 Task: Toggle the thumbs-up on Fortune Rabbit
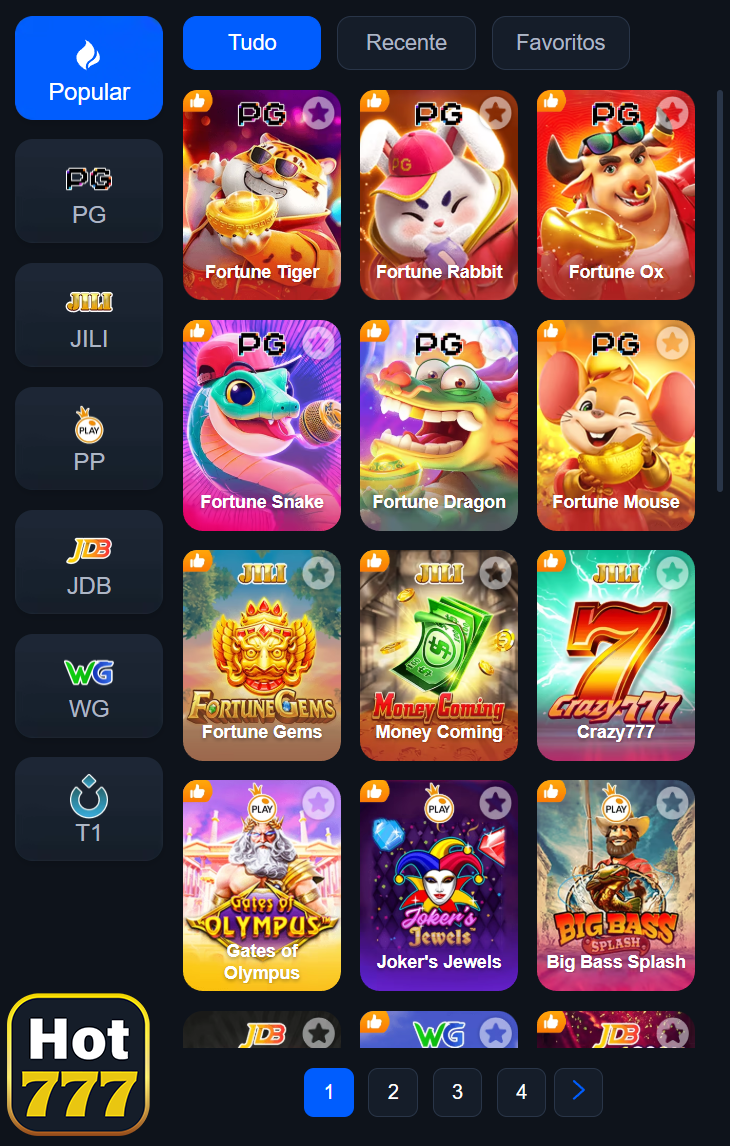pos(376,101)
